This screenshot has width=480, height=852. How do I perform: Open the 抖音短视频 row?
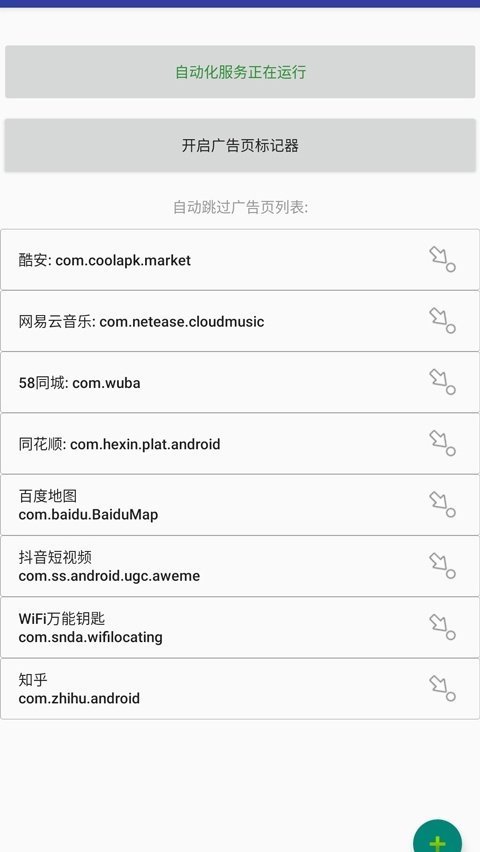[240, 566]
